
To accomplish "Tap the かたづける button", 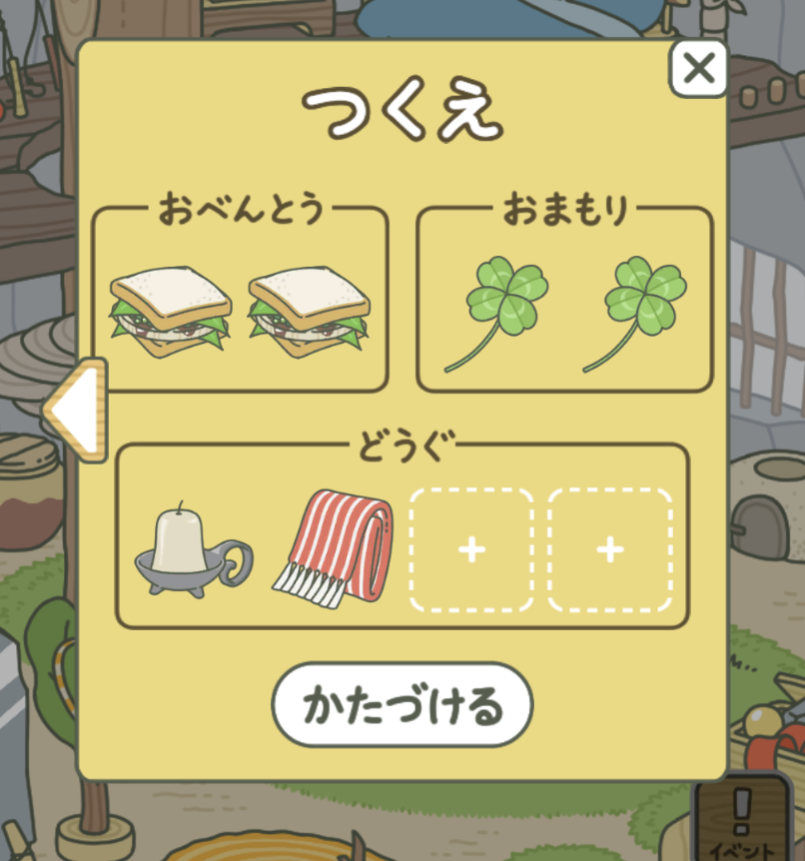I will point(402,705).
